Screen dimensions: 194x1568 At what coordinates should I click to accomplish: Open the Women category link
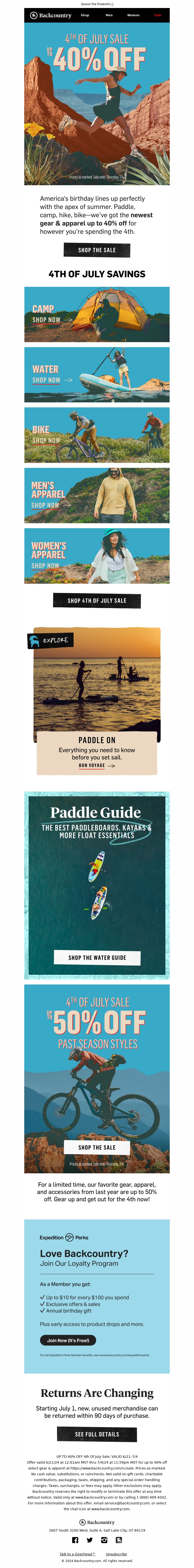133,15
